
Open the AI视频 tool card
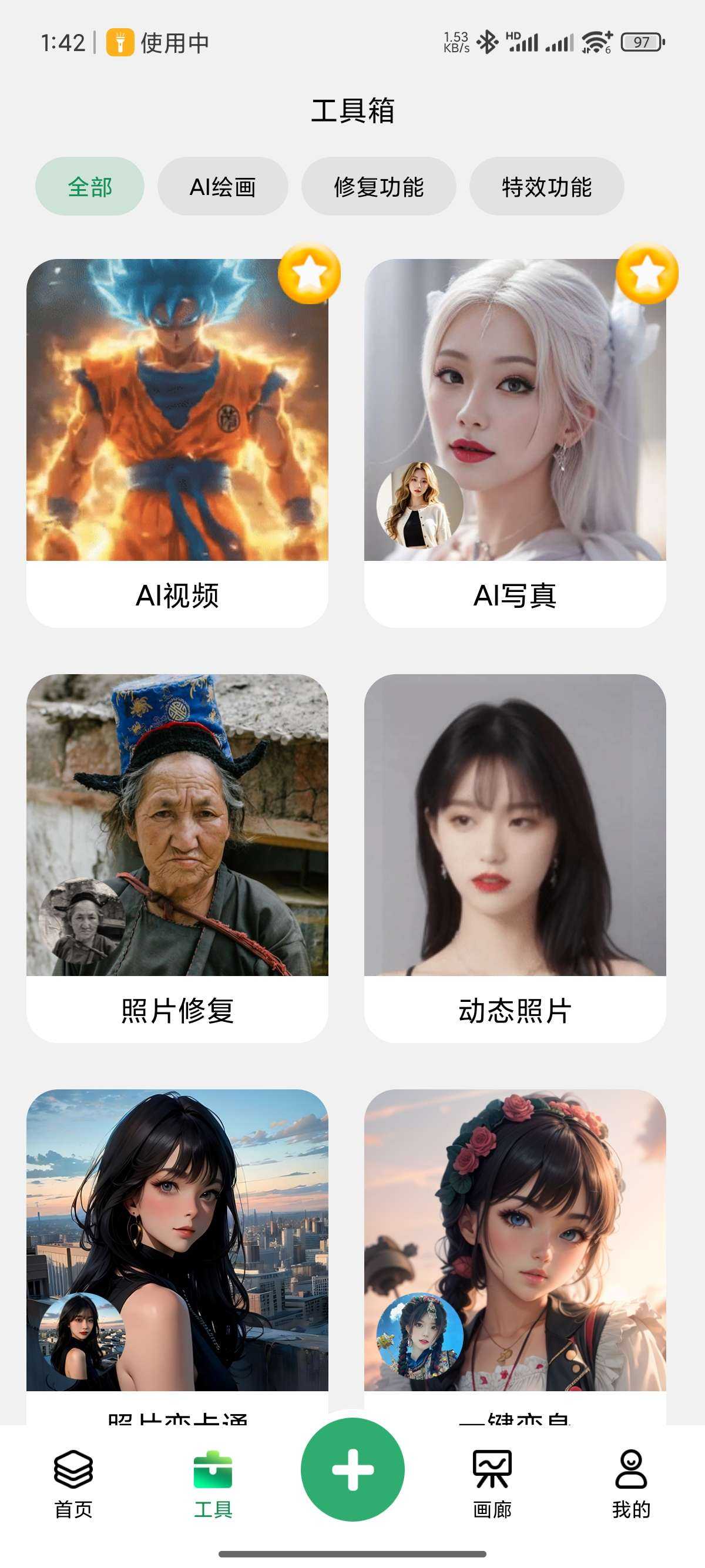pos(177,443)
